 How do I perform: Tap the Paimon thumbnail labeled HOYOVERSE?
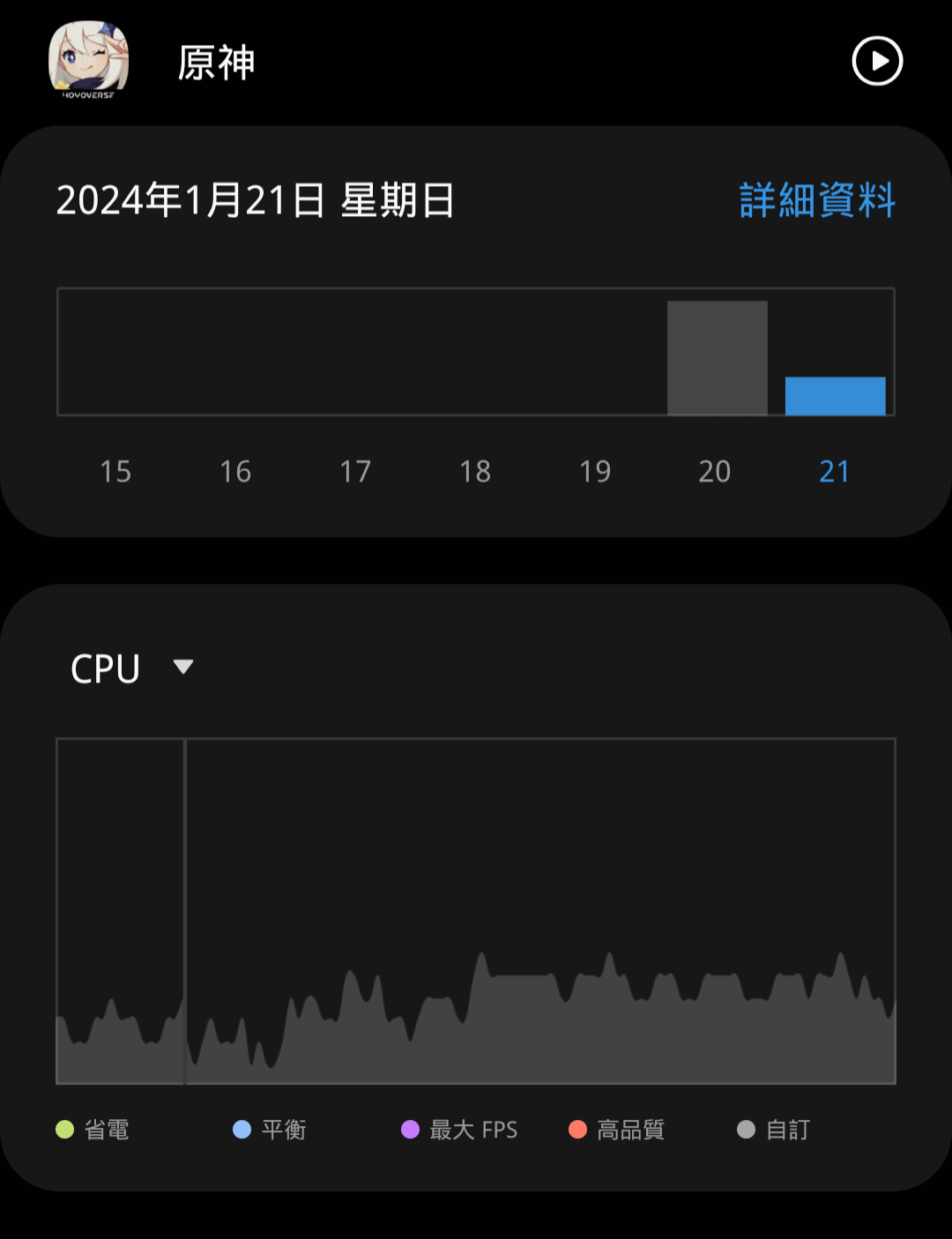coord(91,61)
